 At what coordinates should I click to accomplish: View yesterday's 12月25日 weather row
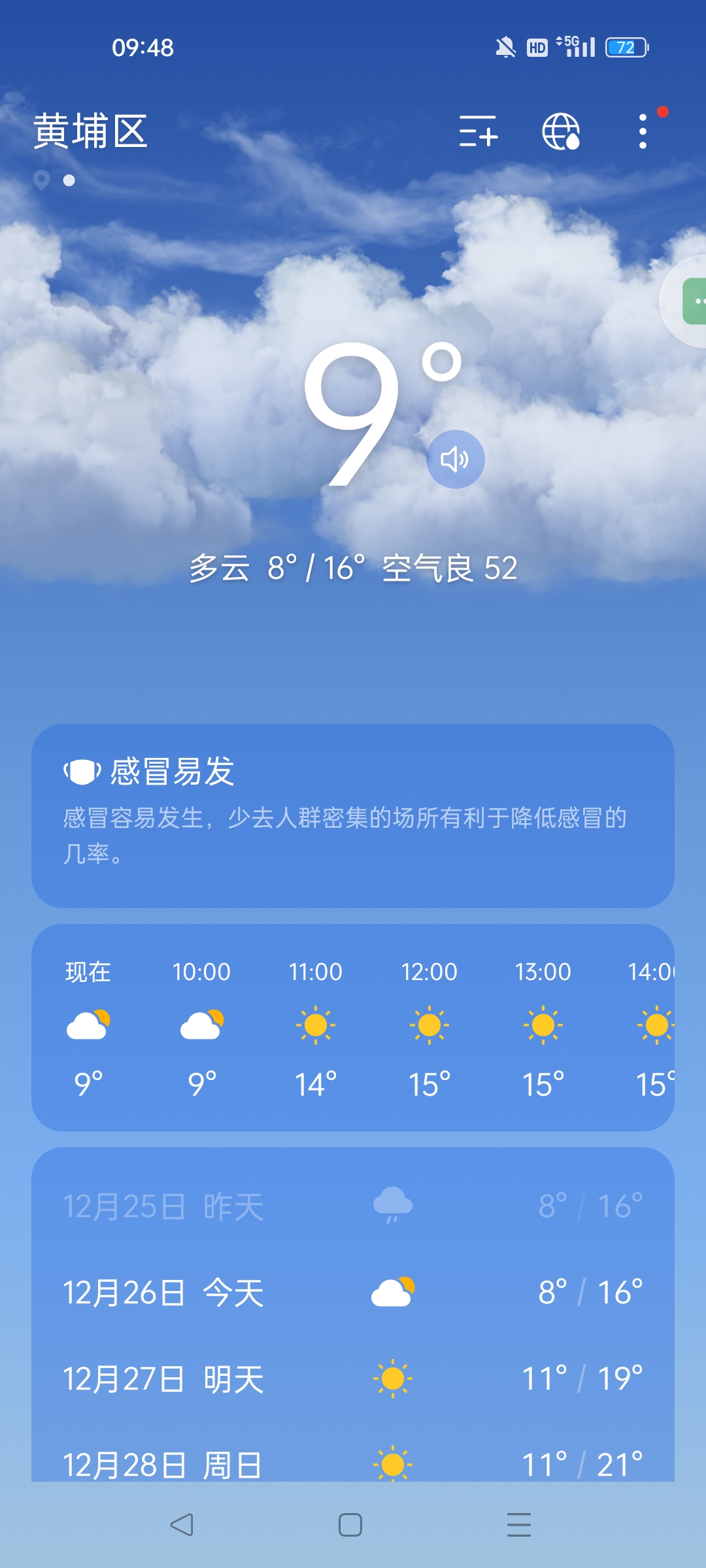(353, 1206)
